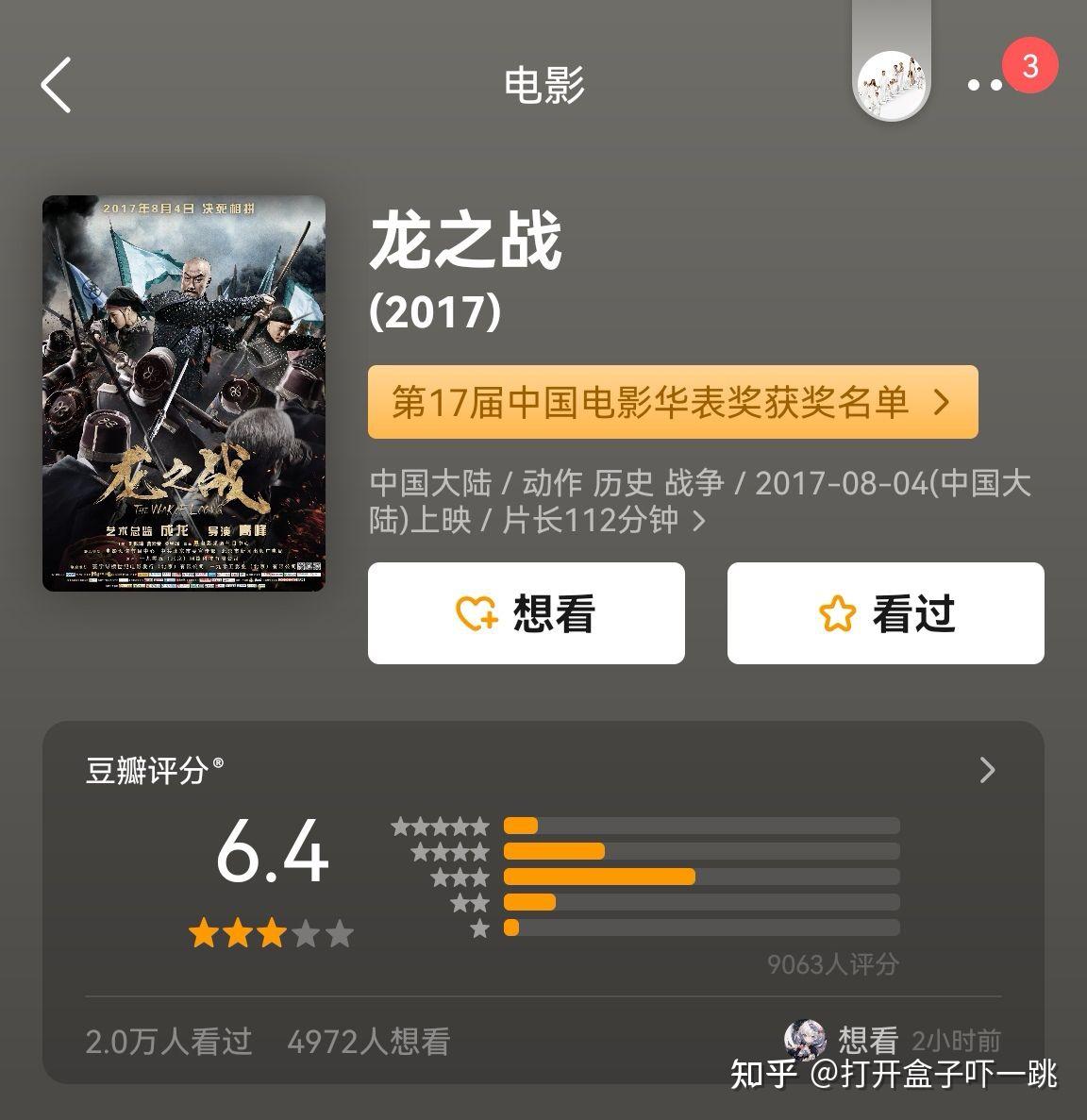This screenshot has height=1120, width=1087.
Task: Open the overflow menu with red badge
Action: [x=987, y=84]
